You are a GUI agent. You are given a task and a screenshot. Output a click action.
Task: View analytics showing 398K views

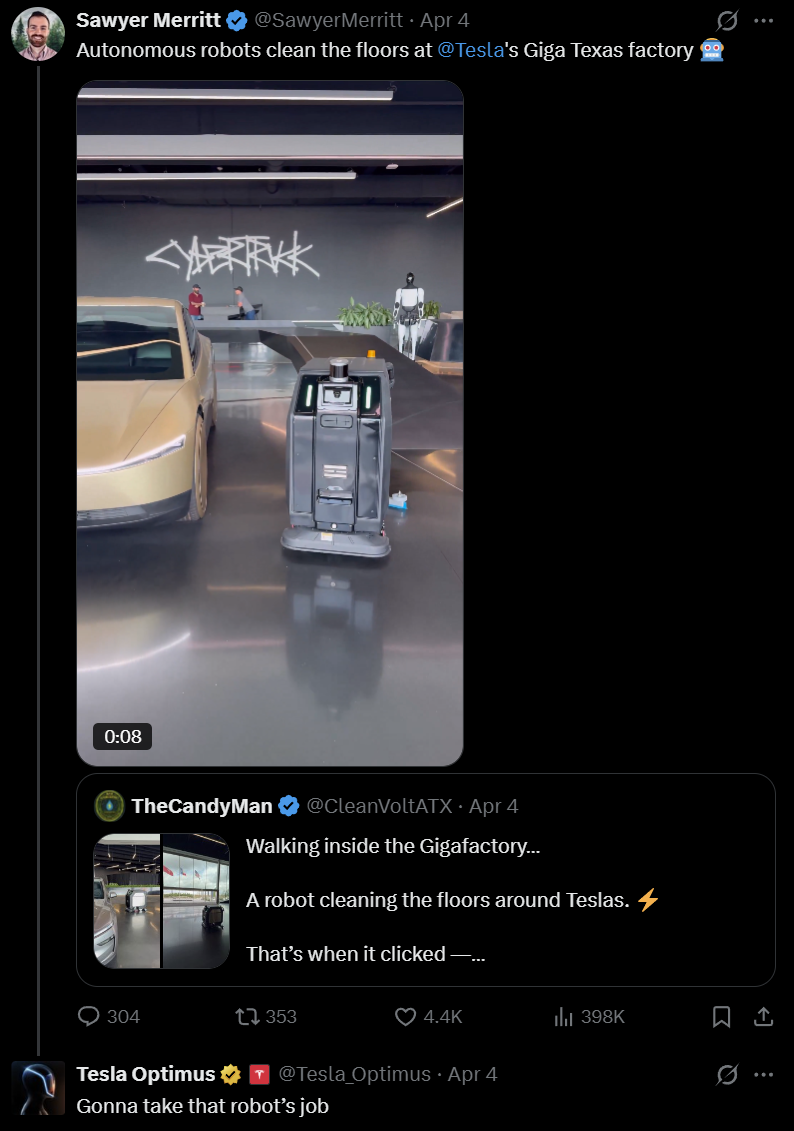tap(564, 1016)
